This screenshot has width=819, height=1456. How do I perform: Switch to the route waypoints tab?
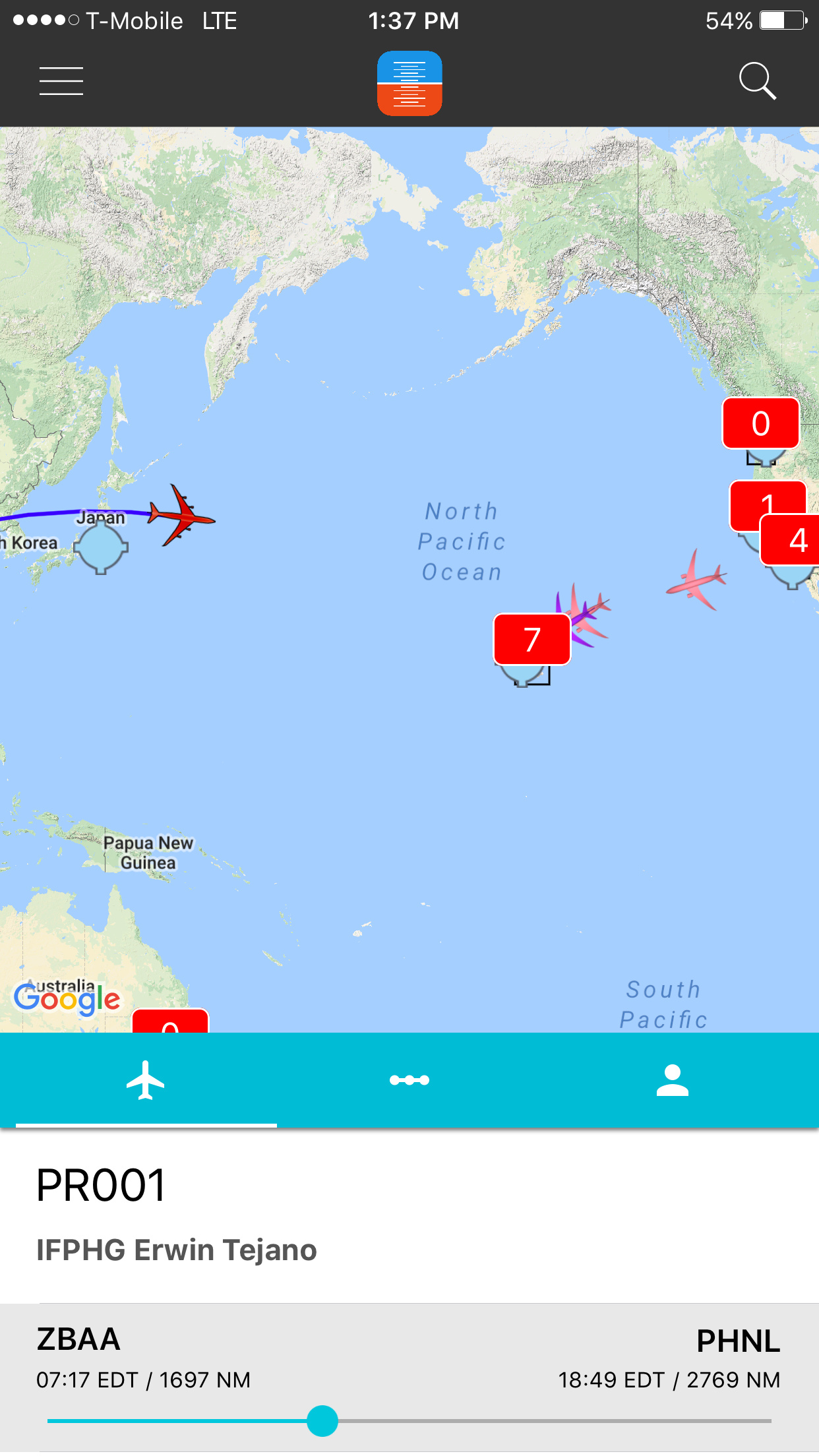click(409, 1080)
